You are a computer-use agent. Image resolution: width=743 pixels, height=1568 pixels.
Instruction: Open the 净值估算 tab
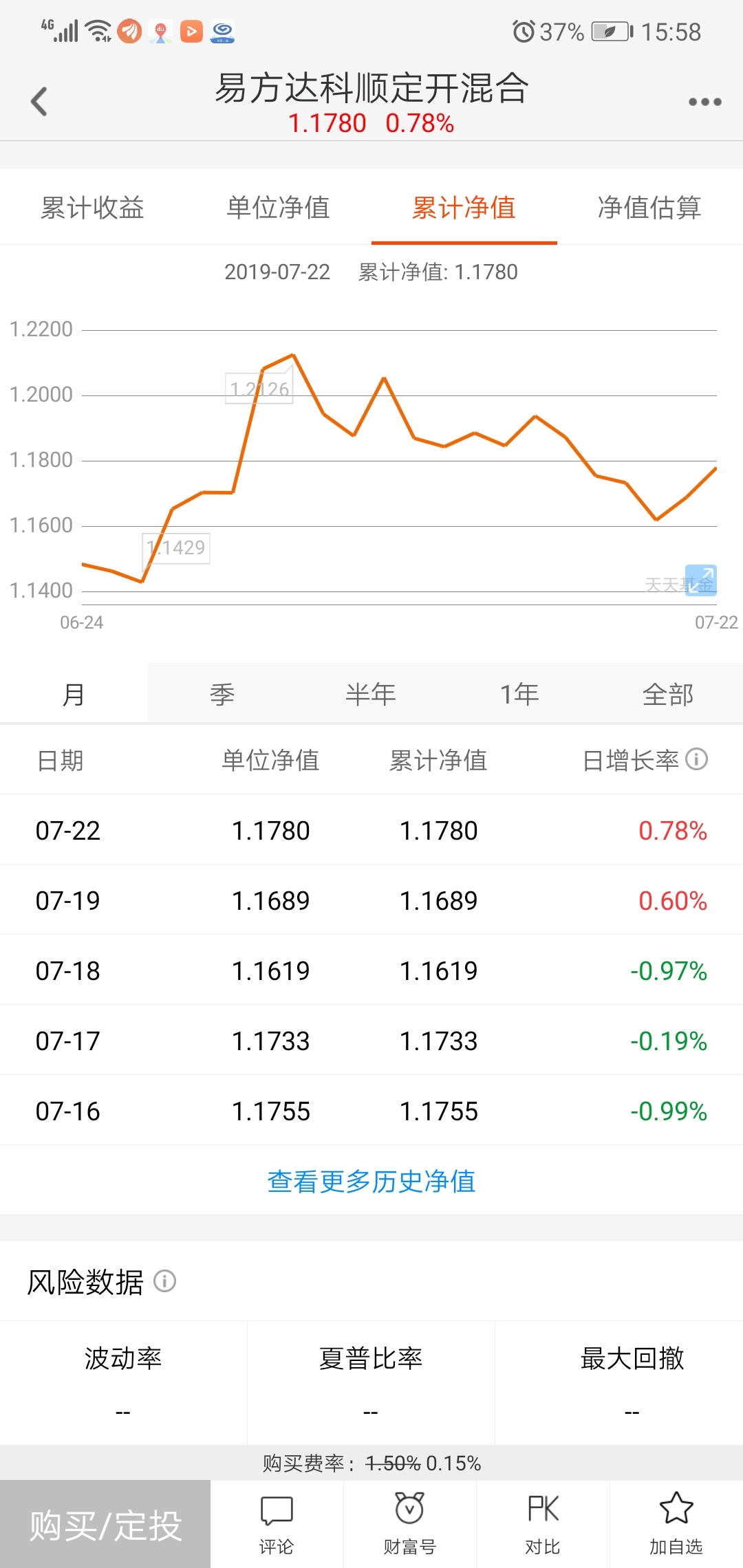pyautogui.click(x=649, y=207)
